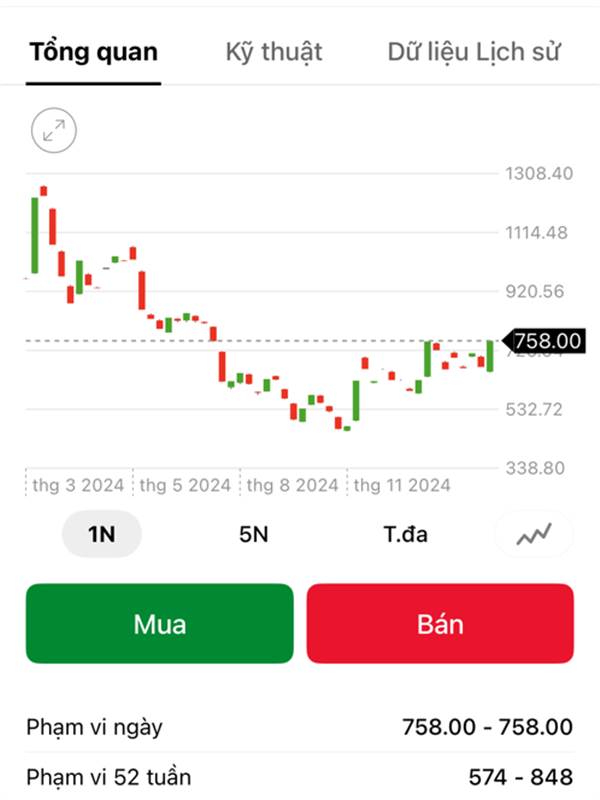Switch to the Kỹ thuật tab

[274, 52]
